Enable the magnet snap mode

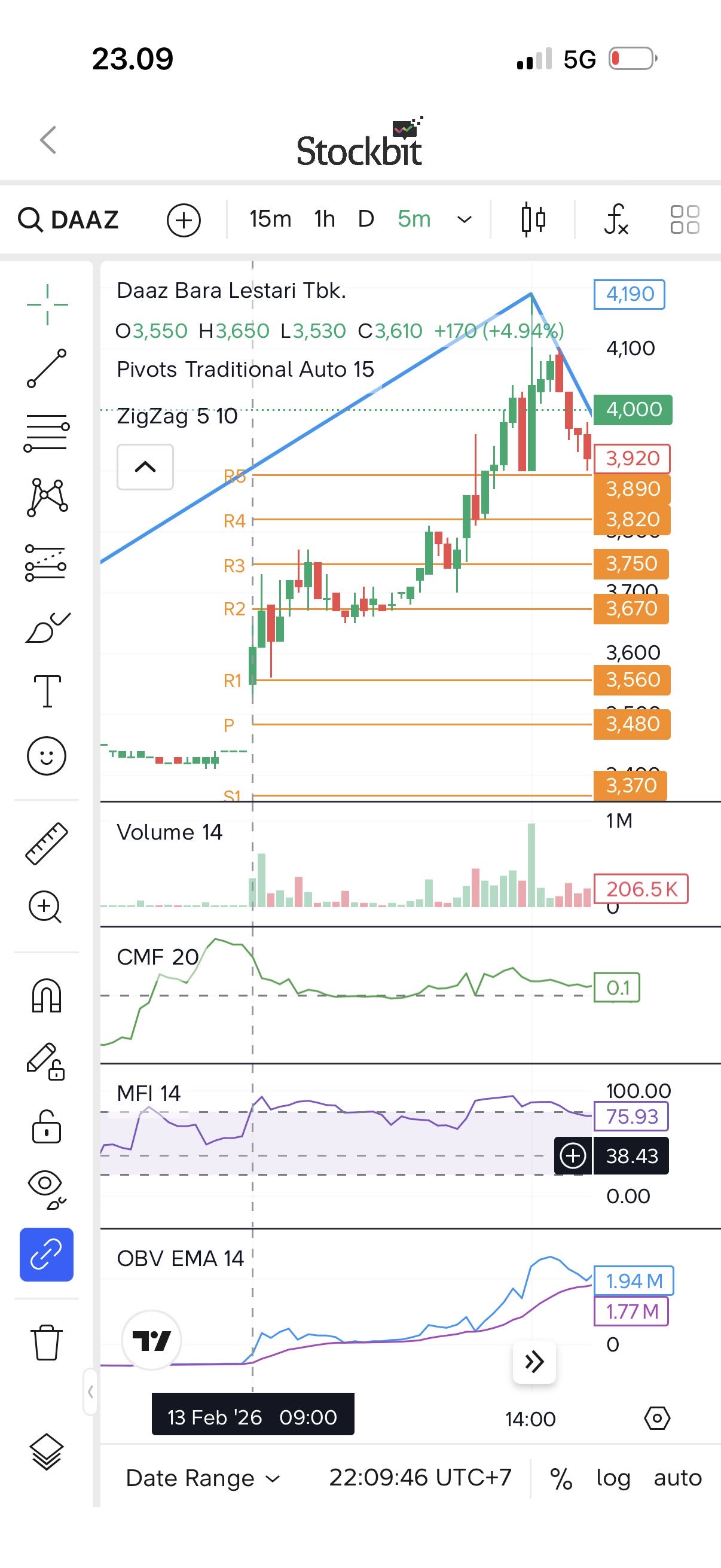[47, 995]
